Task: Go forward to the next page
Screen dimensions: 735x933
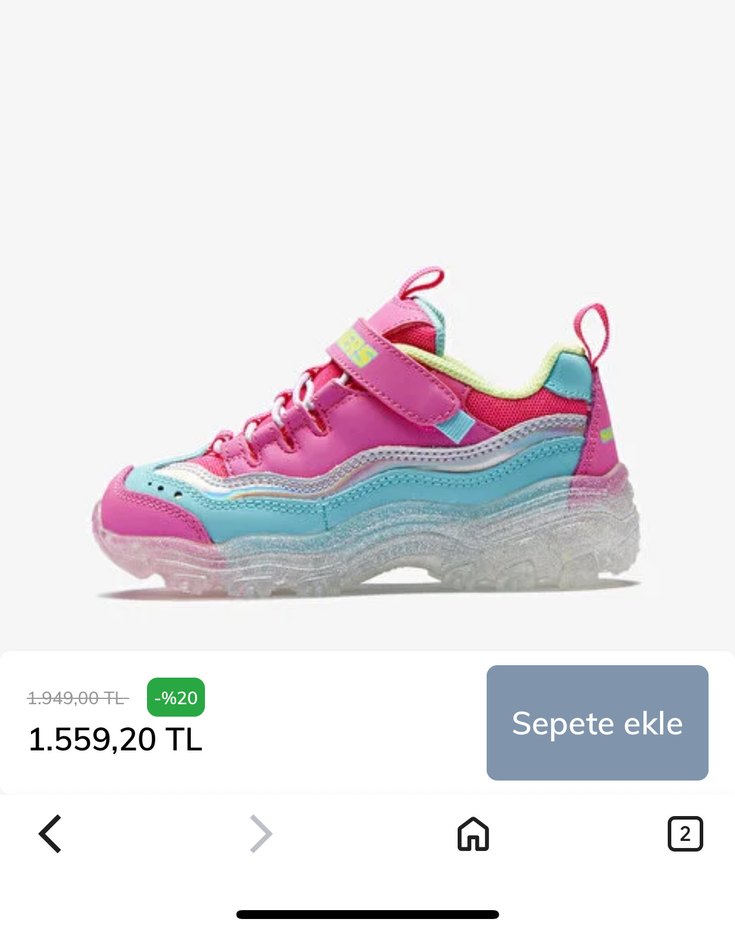Action: pos(260,833)
